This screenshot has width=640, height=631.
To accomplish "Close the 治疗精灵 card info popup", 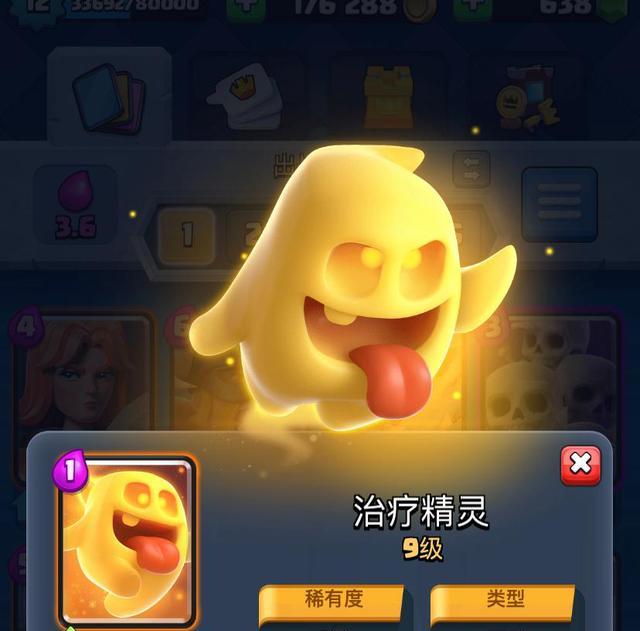I will tap(580, 465).
